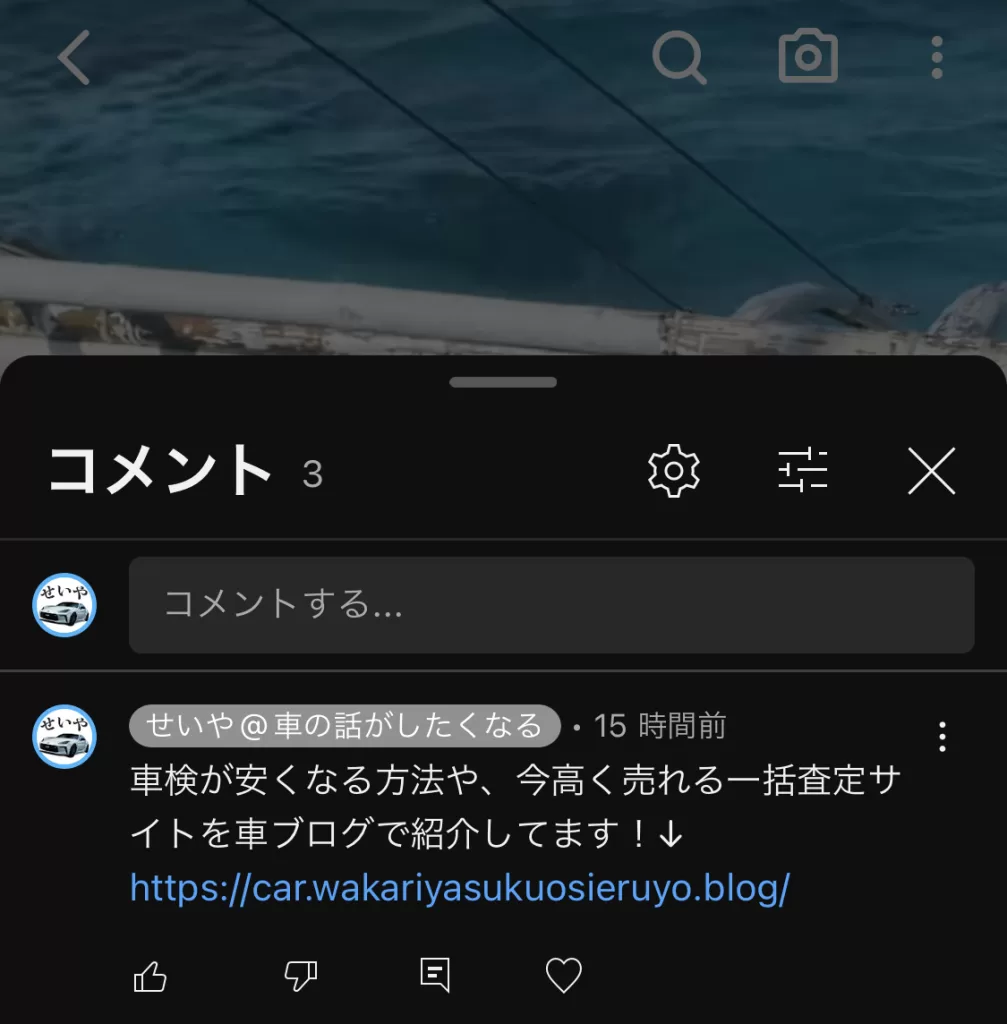Tap the camera icon in the top bar
Screen dimensions: 1007x1024
point(807,57)
